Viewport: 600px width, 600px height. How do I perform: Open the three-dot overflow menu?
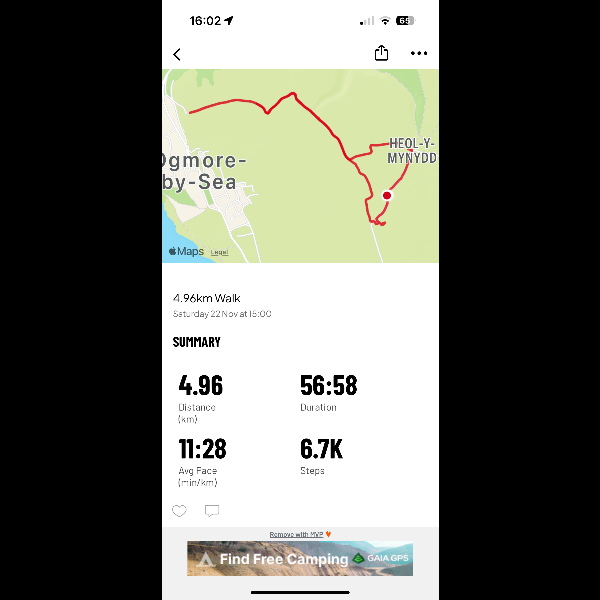[418, 54]
